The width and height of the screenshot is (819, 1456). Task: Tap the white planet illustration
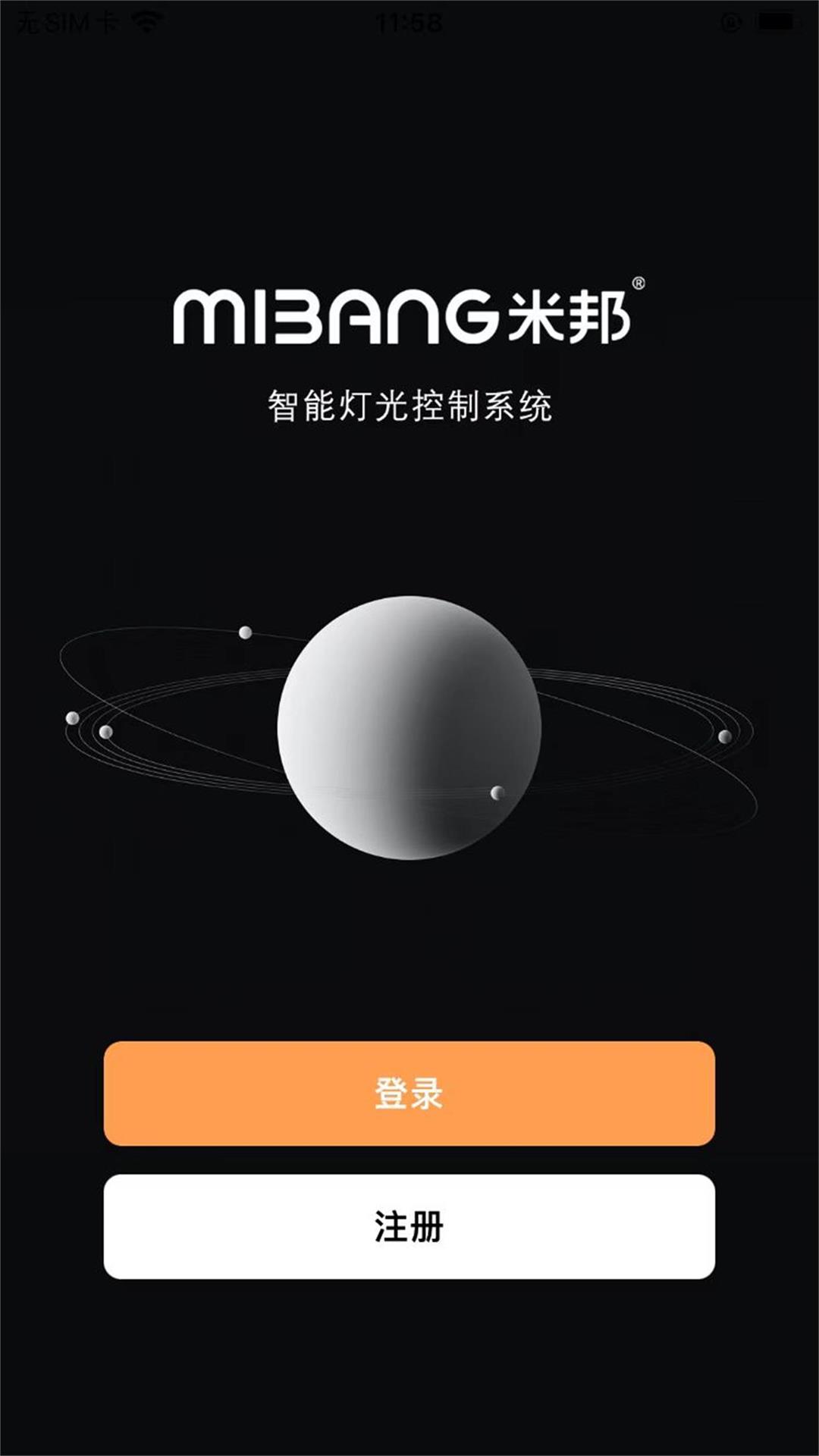(409, 724)
